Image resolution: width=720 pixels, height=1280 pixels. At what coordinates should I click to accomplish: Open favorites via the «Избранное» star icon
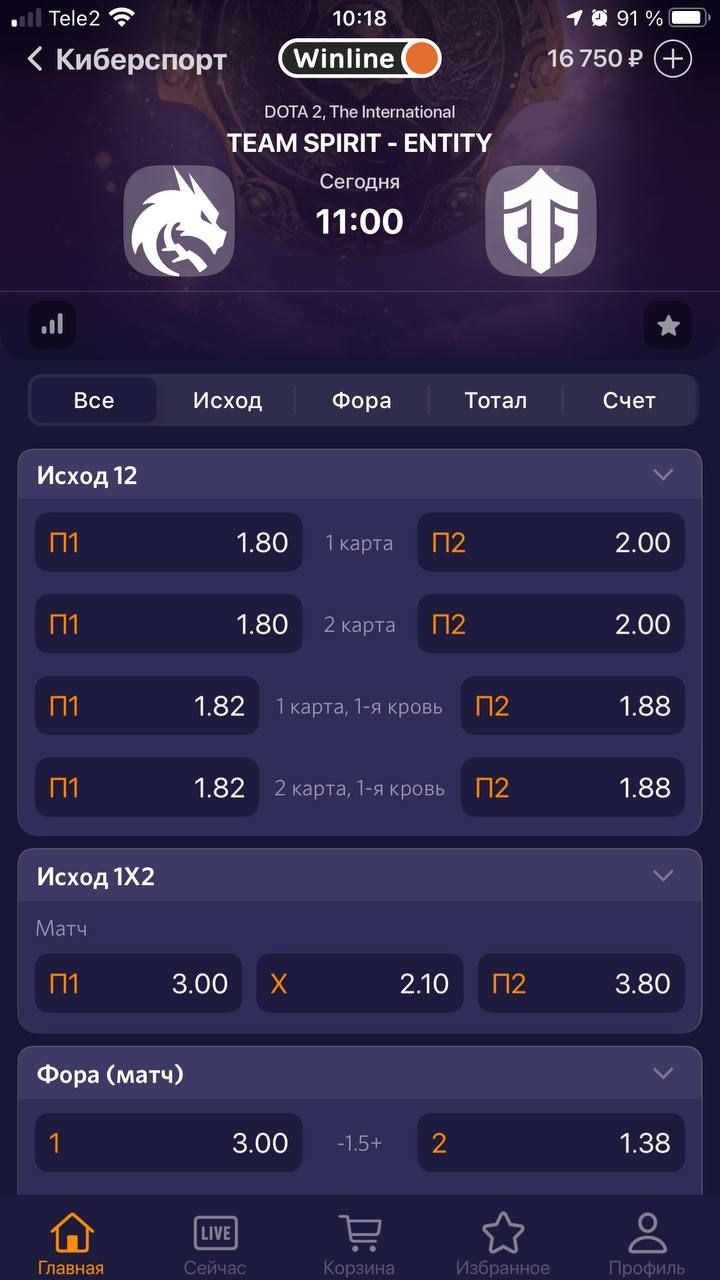(x=503, y=1237)
